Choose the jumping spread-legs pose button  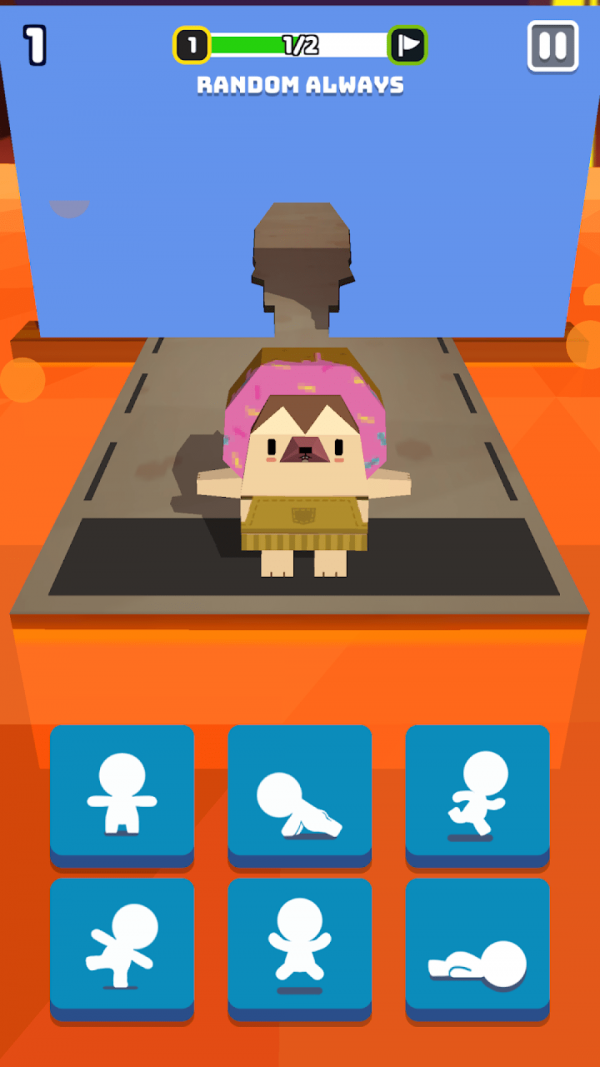tap(299, 944)
